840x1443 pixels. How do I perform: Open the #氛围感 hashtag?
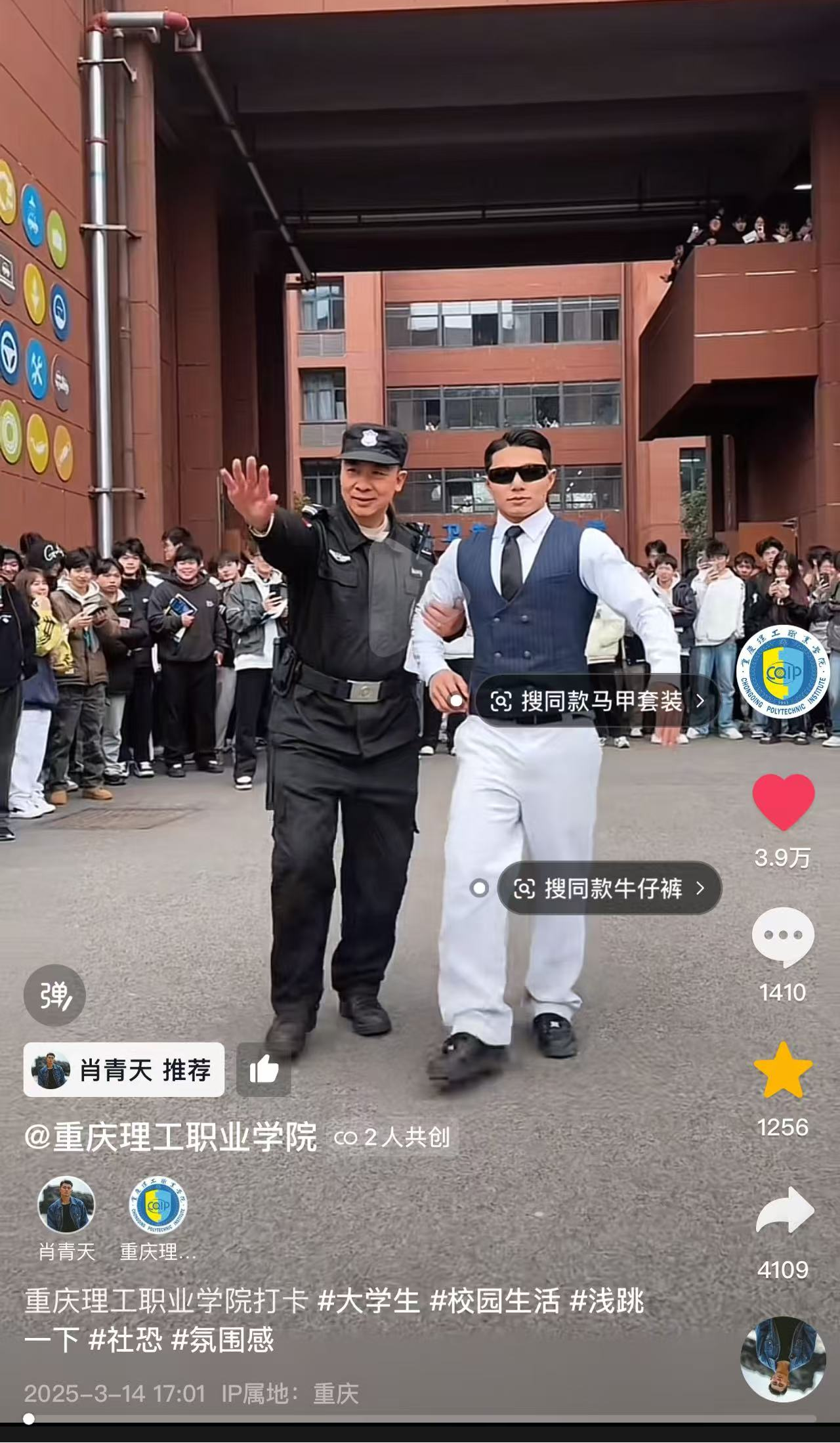pos(222,1340)
